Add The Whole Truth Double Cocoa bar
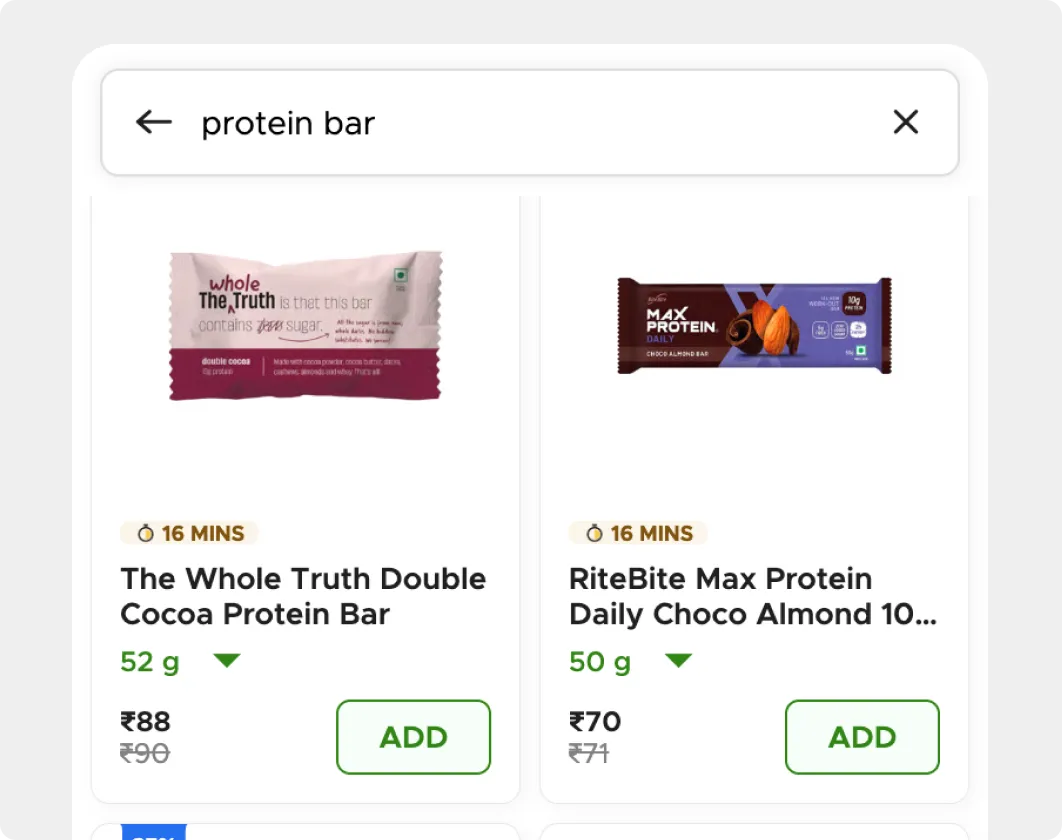 pyautogui.click(x=413, y=737)
